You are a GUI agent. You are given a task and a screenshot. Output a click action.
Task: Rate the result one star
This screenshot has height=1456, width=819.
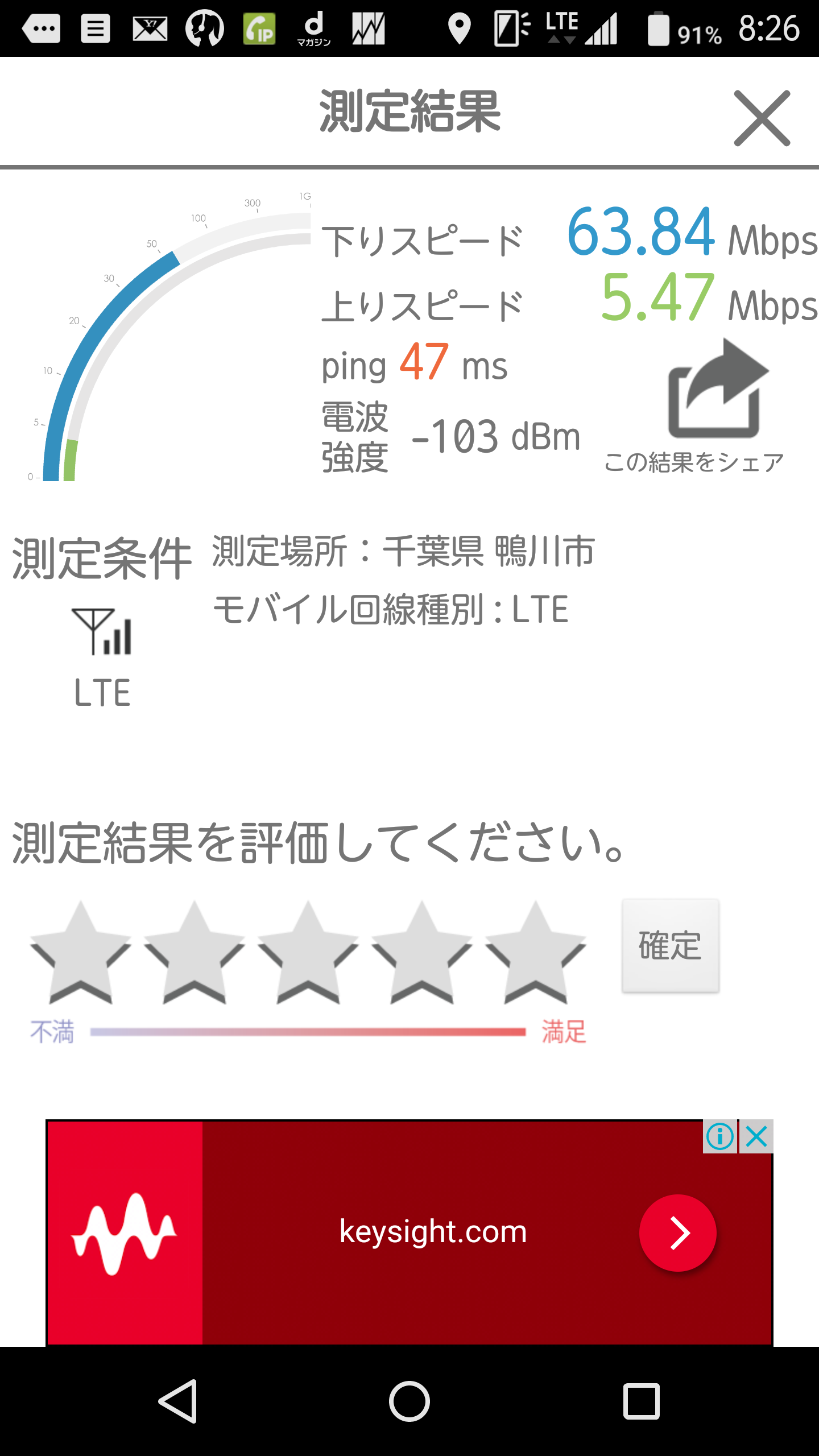click(80, 953)
